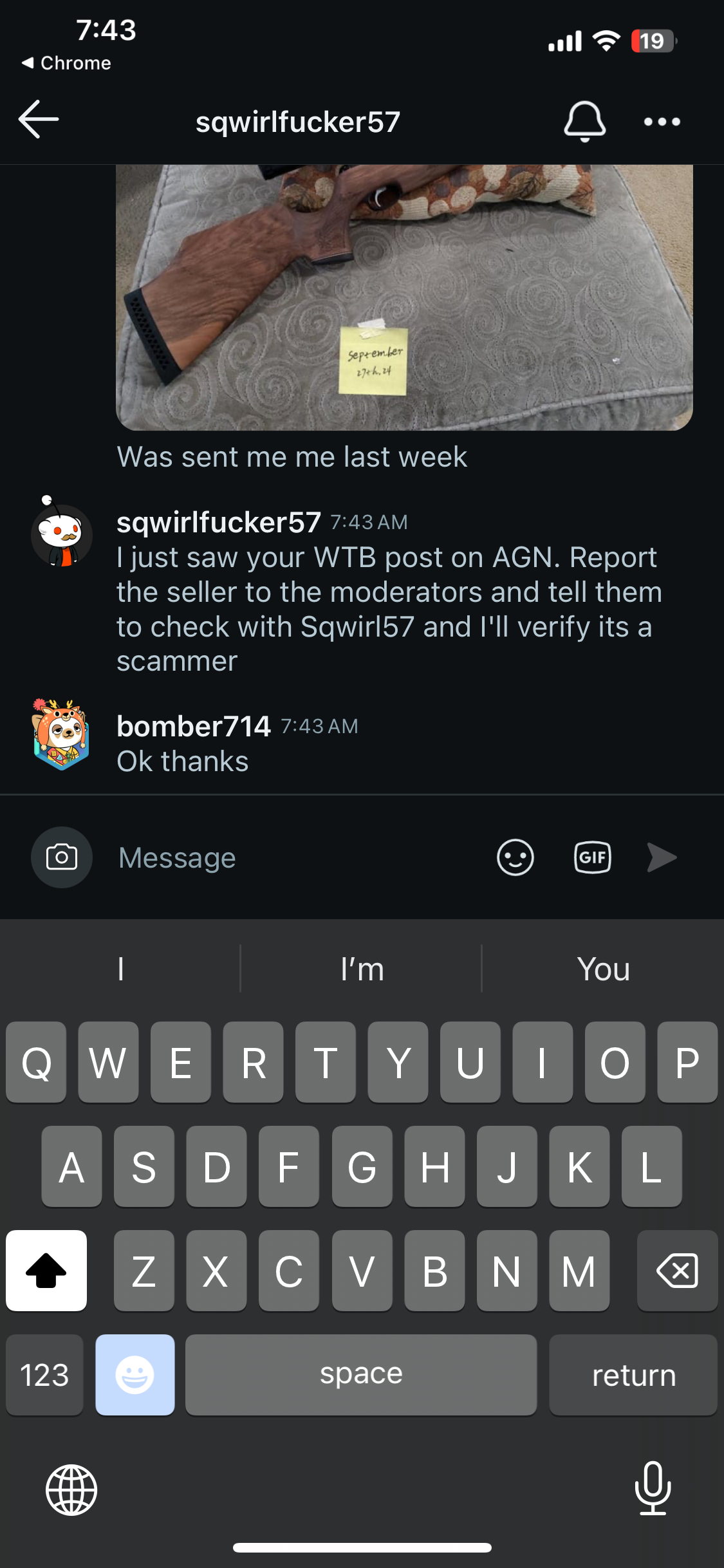
Task: Choose the "You" keyboard suggestion
Action: (603, 969)
